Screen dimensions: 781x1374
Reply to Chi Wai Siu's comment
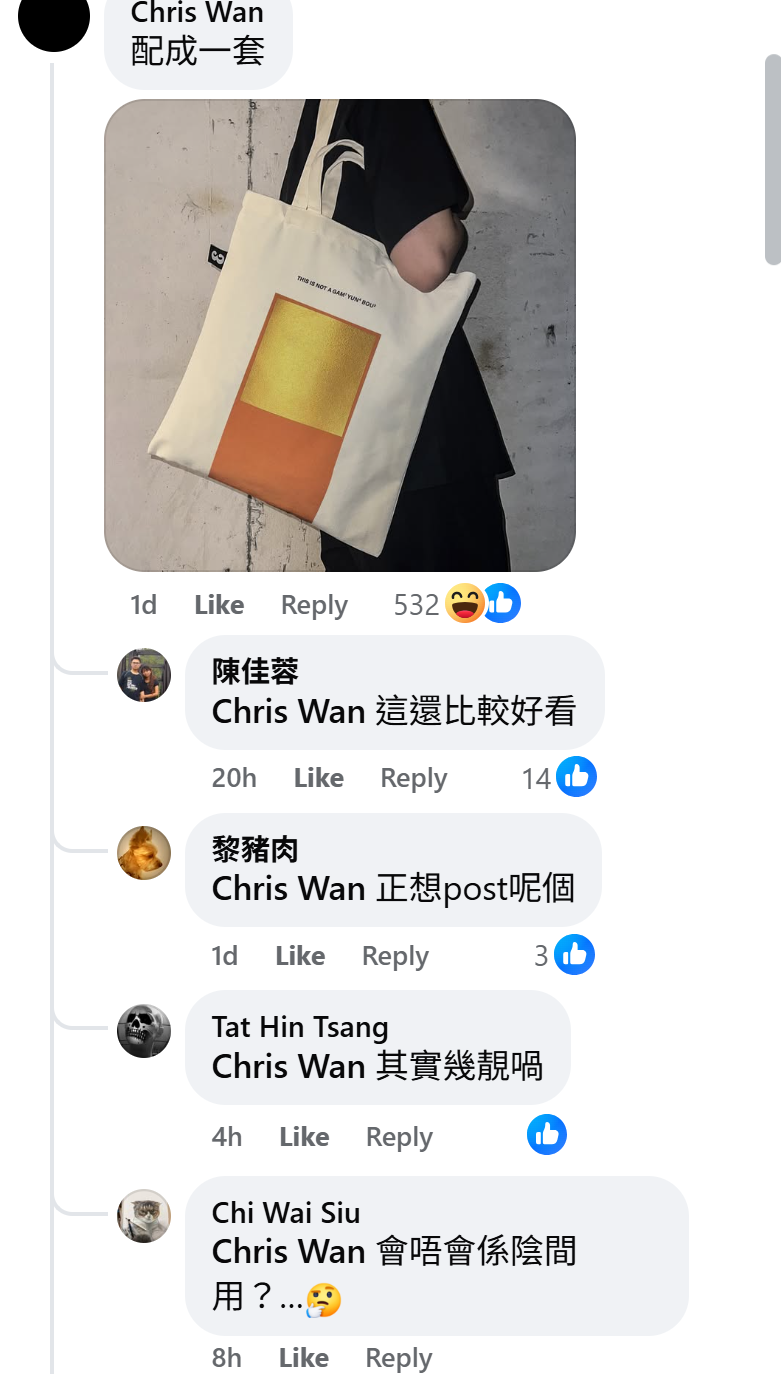point(398,1357)
